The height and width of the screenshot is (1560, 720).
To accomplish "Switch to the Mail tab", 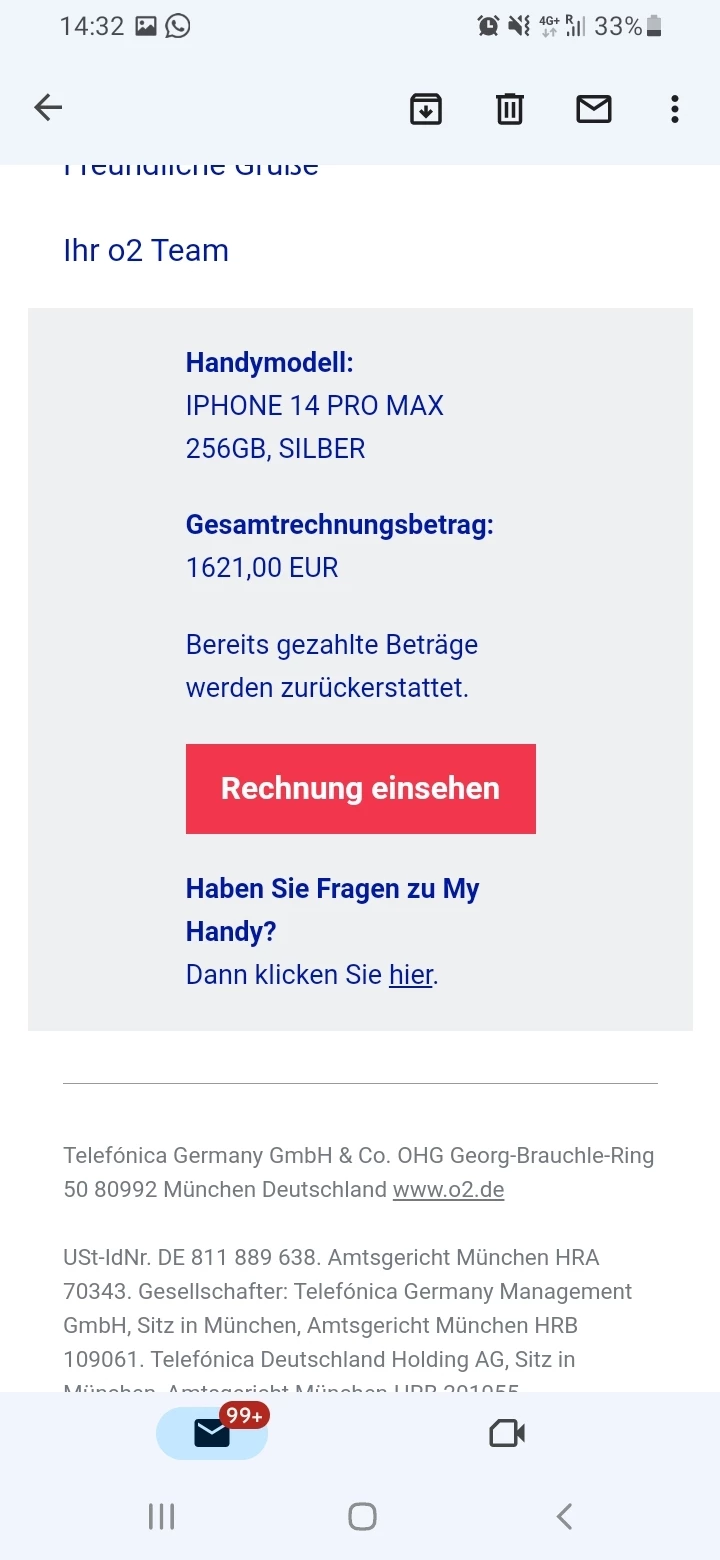I will 212,1434.
